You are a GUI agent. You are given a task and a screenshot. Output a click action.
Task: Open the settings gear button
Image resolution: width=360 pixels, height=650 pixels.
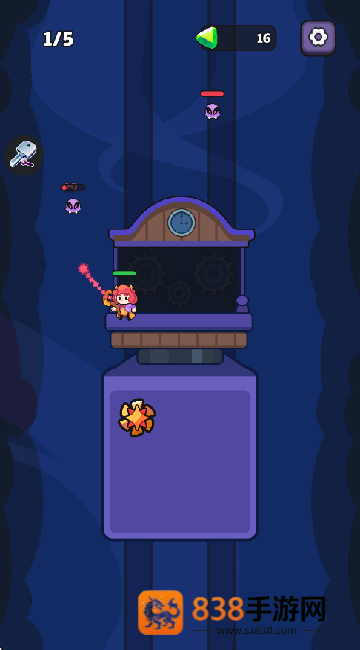[318, 38]
